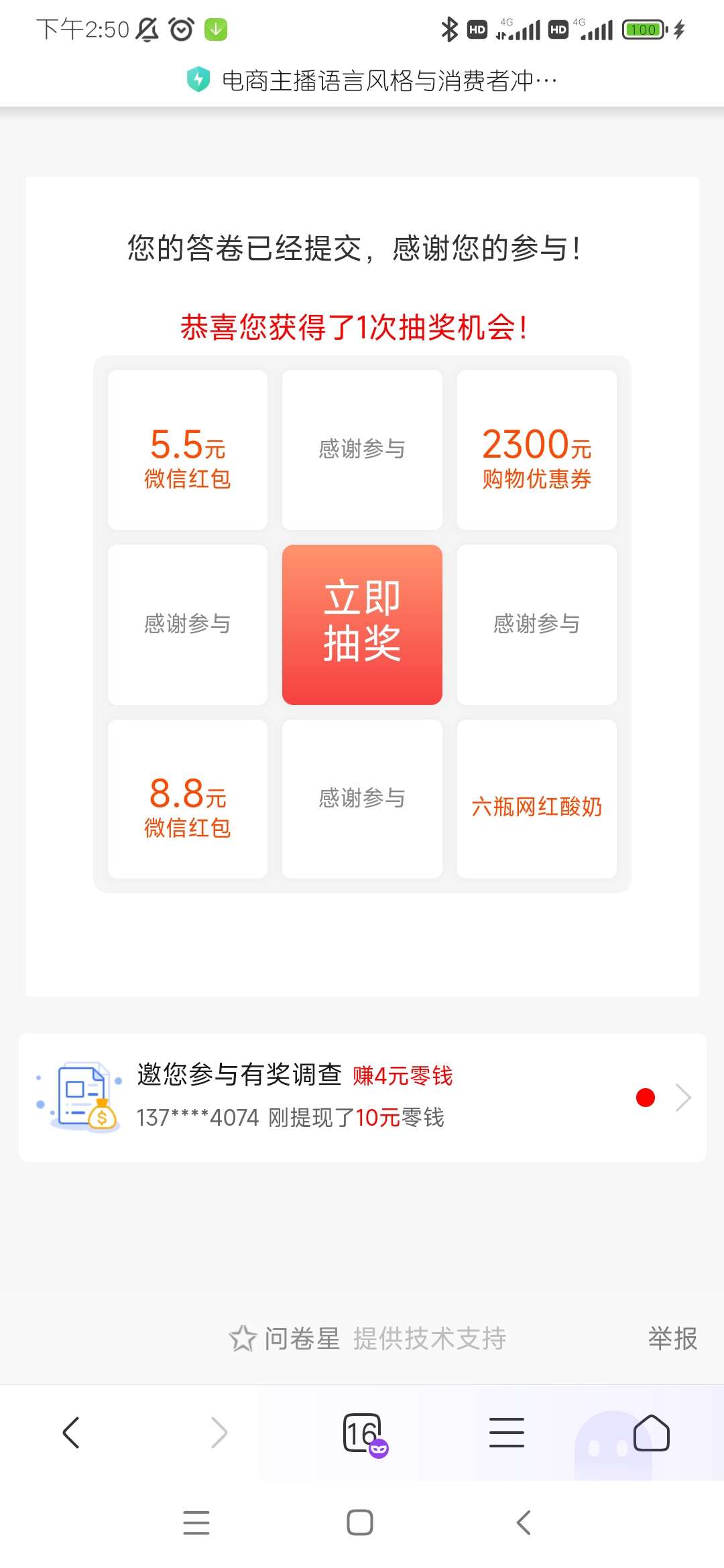
Task: Report this page via 举报
Action: (x=672, y=1338)
